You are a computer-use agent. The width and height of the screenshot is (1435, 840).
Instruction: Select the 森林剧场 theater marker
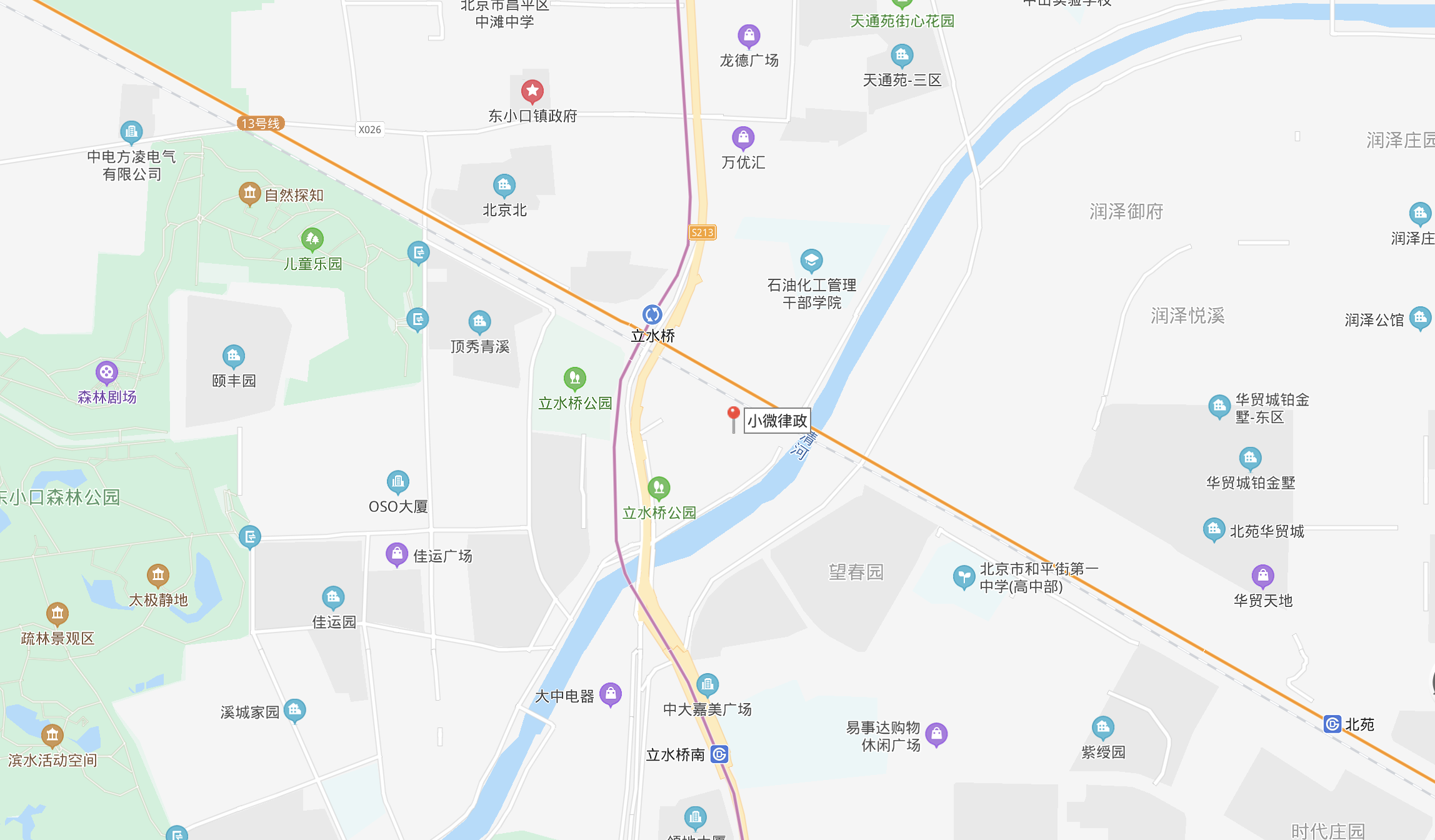point(107,373)
